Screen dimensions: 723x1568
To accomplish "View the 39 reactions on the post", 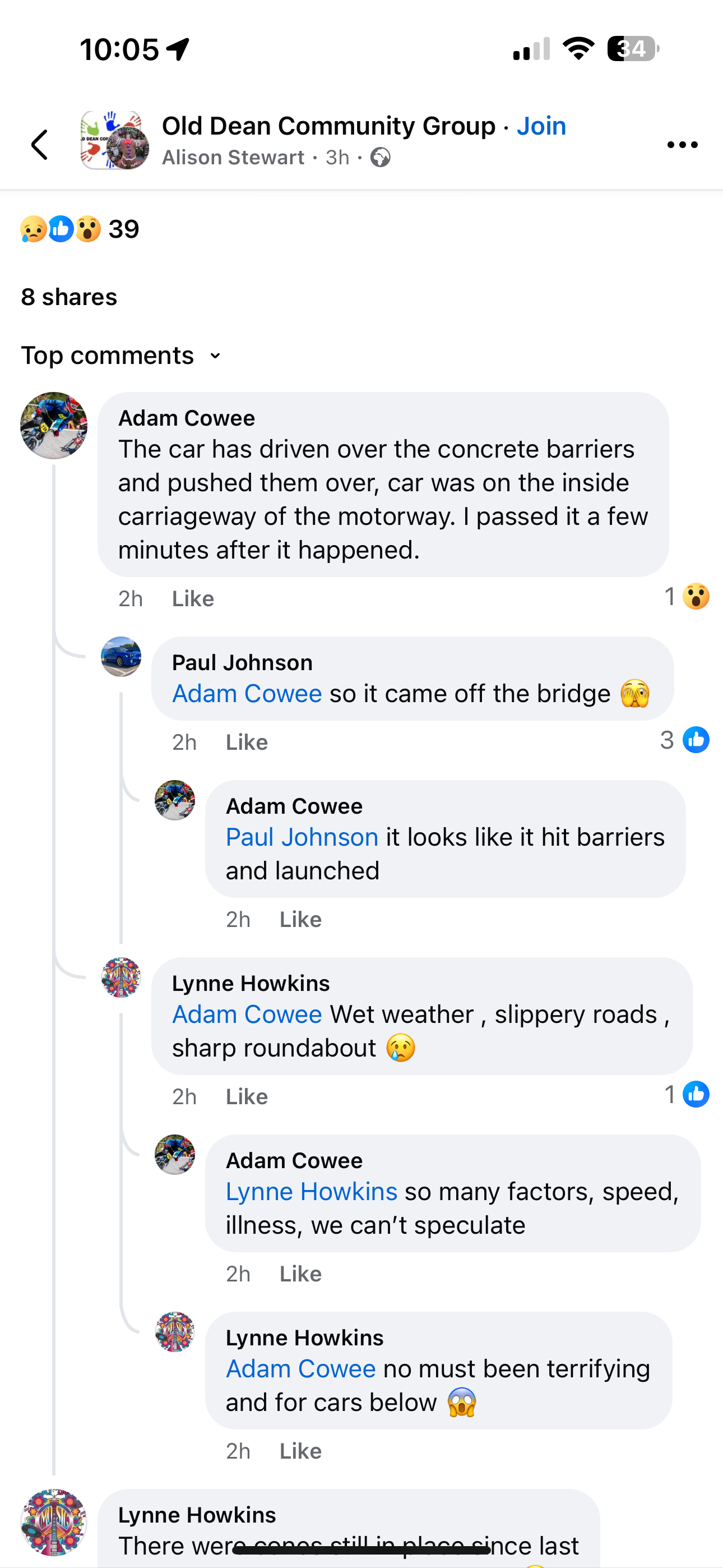I will (80, 229).
